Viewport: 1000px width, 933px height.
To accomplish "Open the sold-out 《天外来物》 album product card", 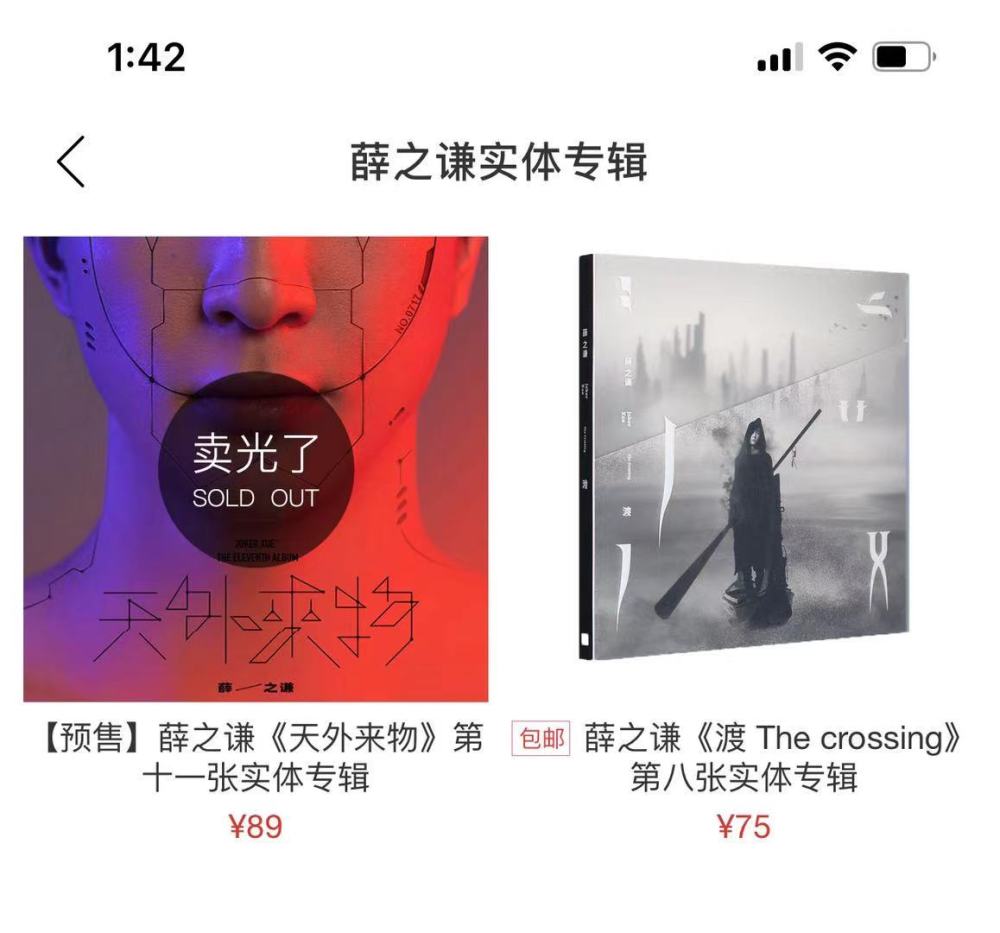I will click(256, 469).
